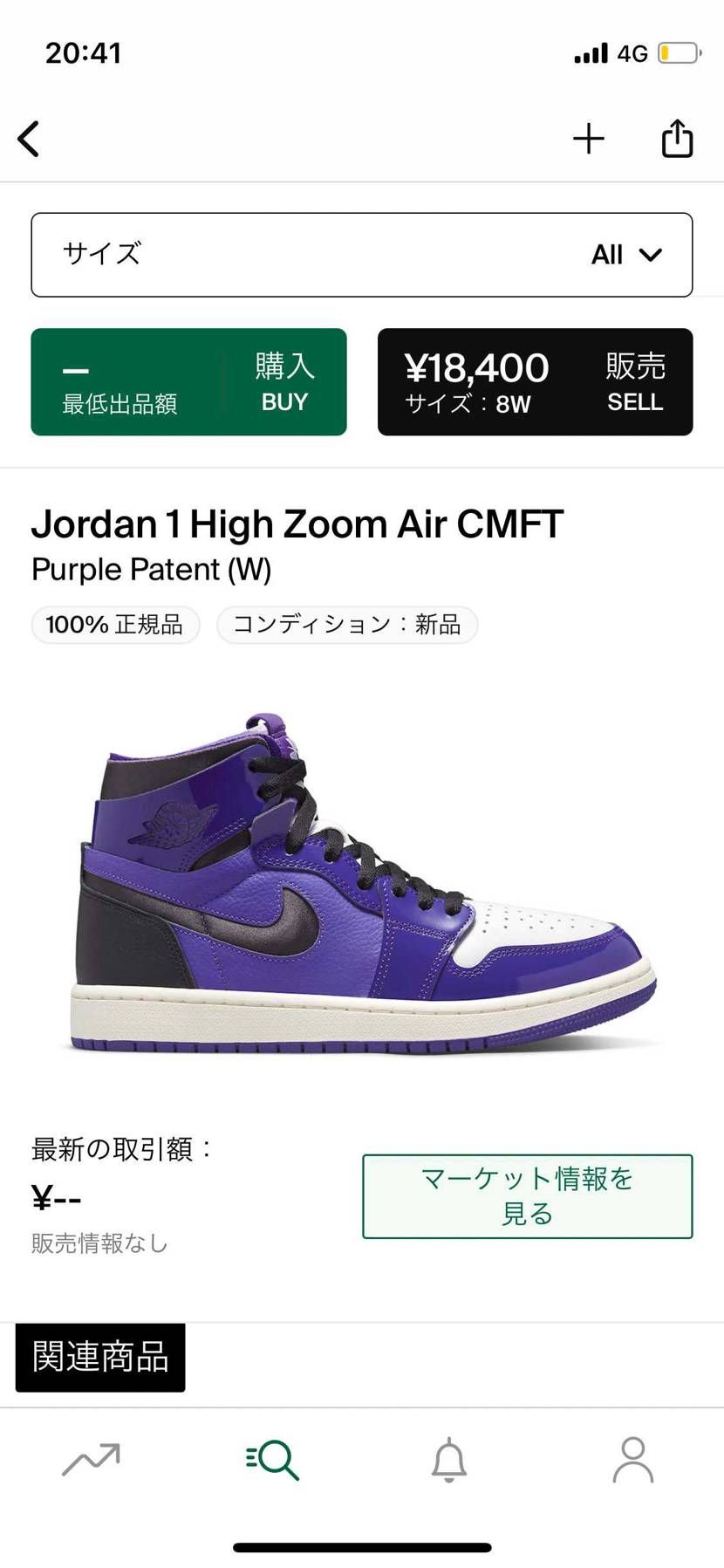Switch to the account profile tab
Viewport: 724px width, 1568px height.
click(632, 1460)
